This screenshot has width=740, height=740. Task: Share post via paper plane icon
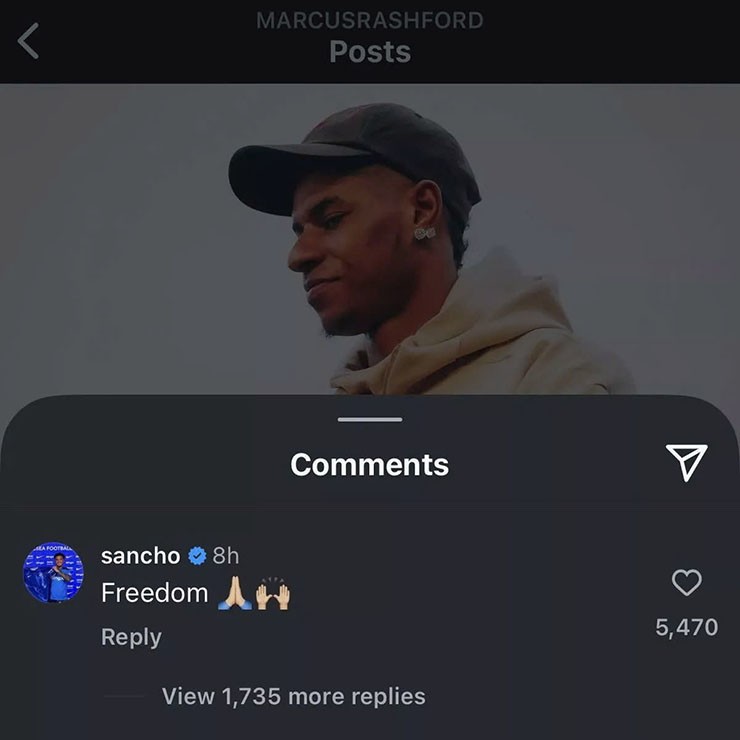click(686, 462)
